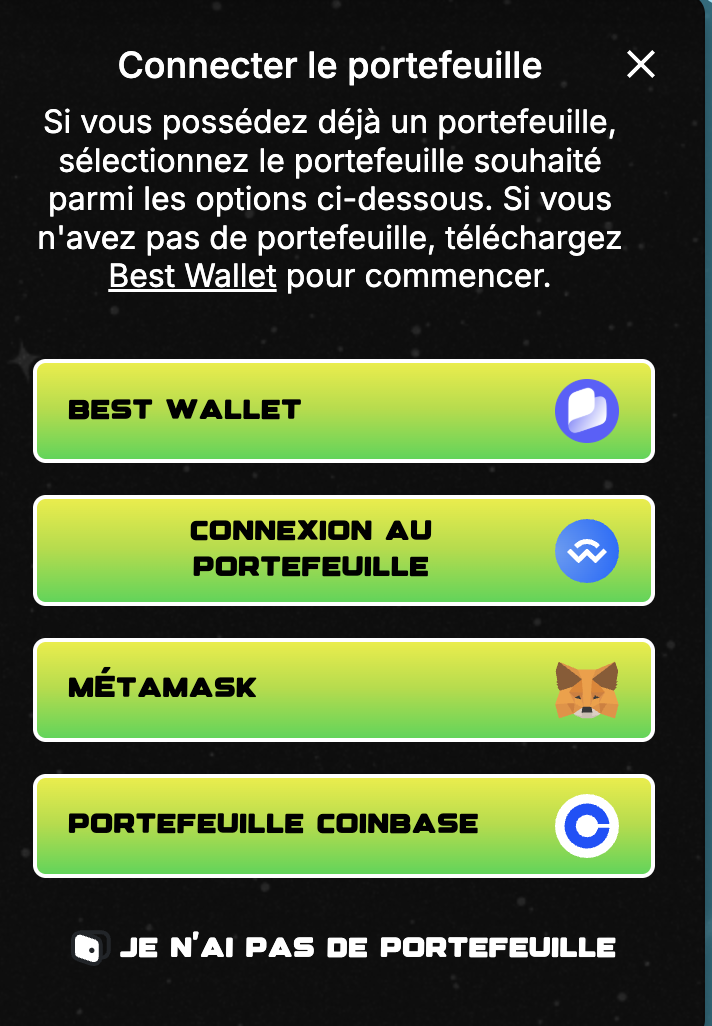Connect with Métamask
The image size is (712, 1026).
[x=344, y=689]
